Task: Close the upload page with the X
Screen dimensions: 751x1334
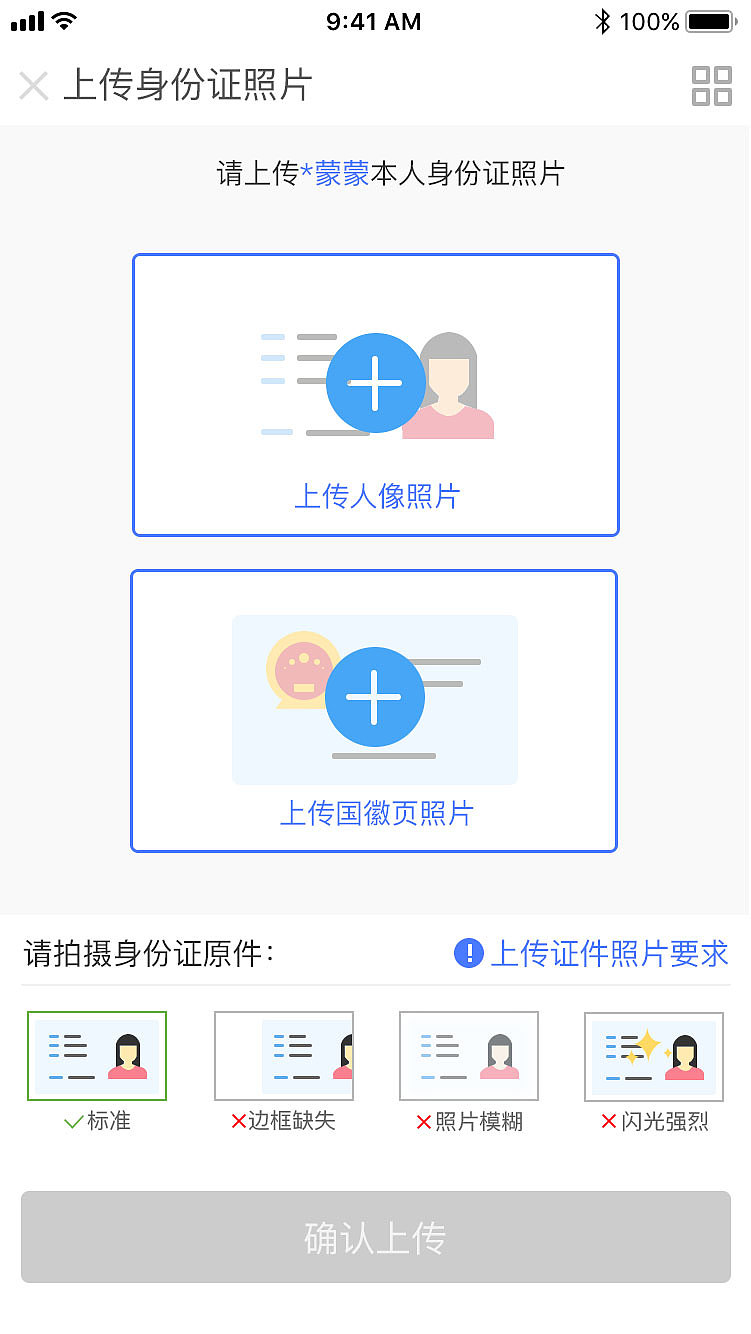Action: 33,87
